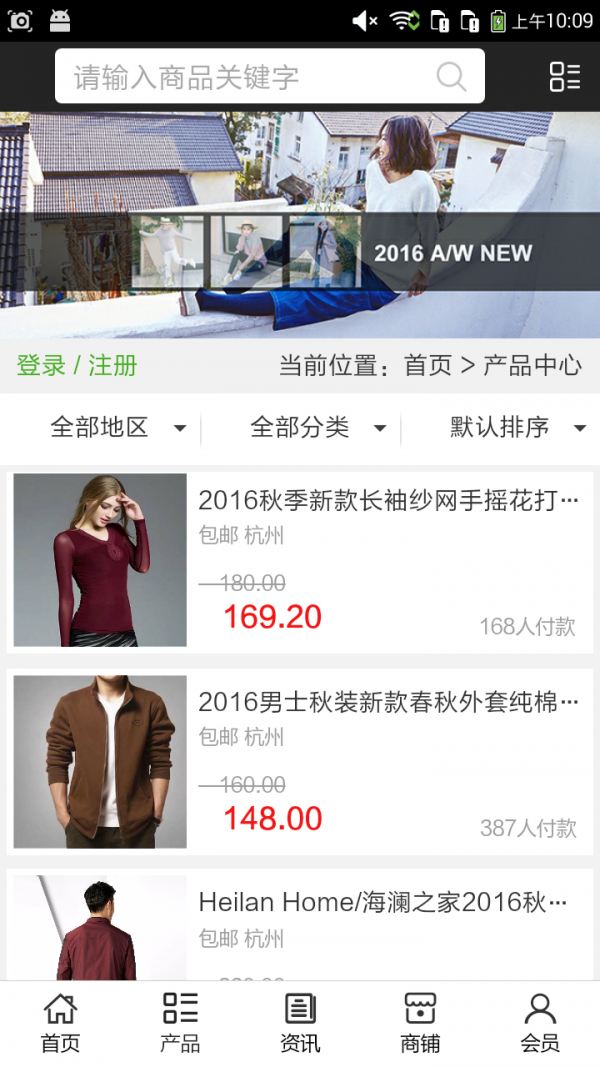600x1067 pixels.
Task: Select the 会员 tab
Action: tap(540, 1023)
